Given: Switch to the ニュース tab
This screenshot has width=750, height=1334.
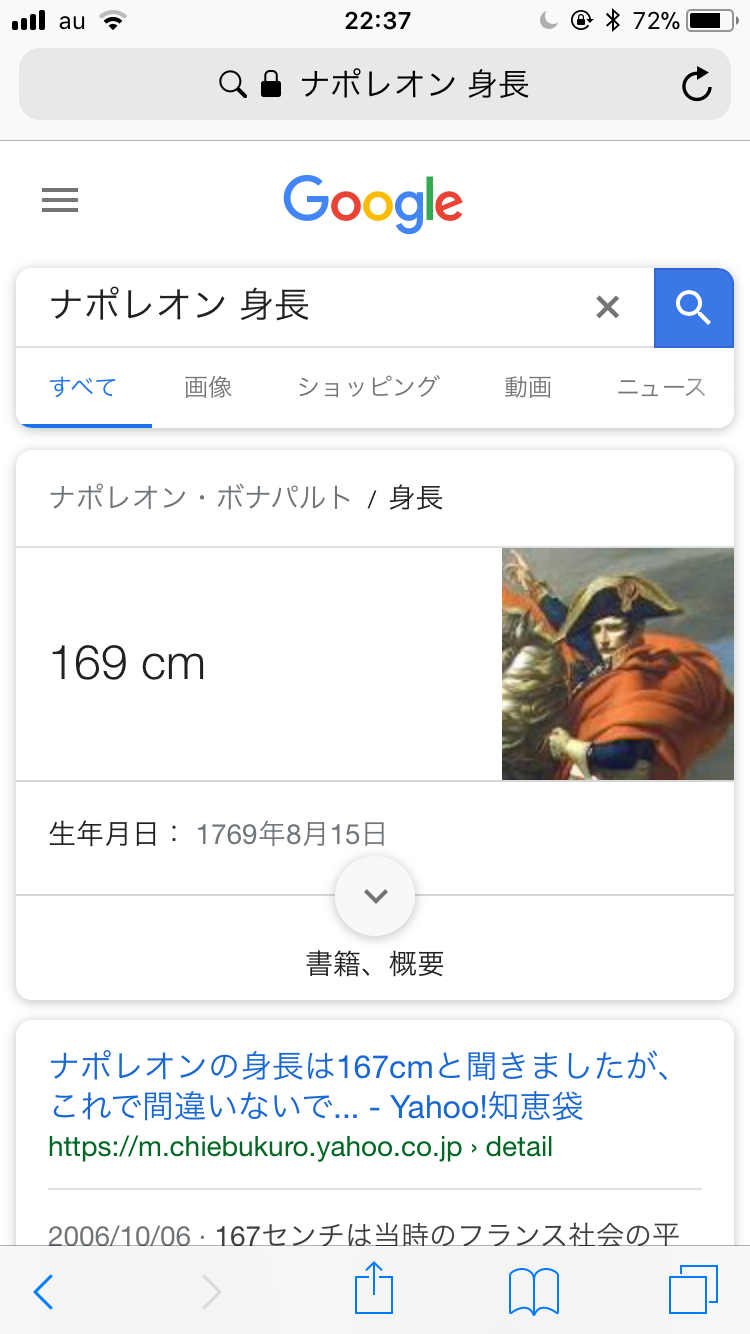Looking at the screenshot, I should tap(661, 387).
